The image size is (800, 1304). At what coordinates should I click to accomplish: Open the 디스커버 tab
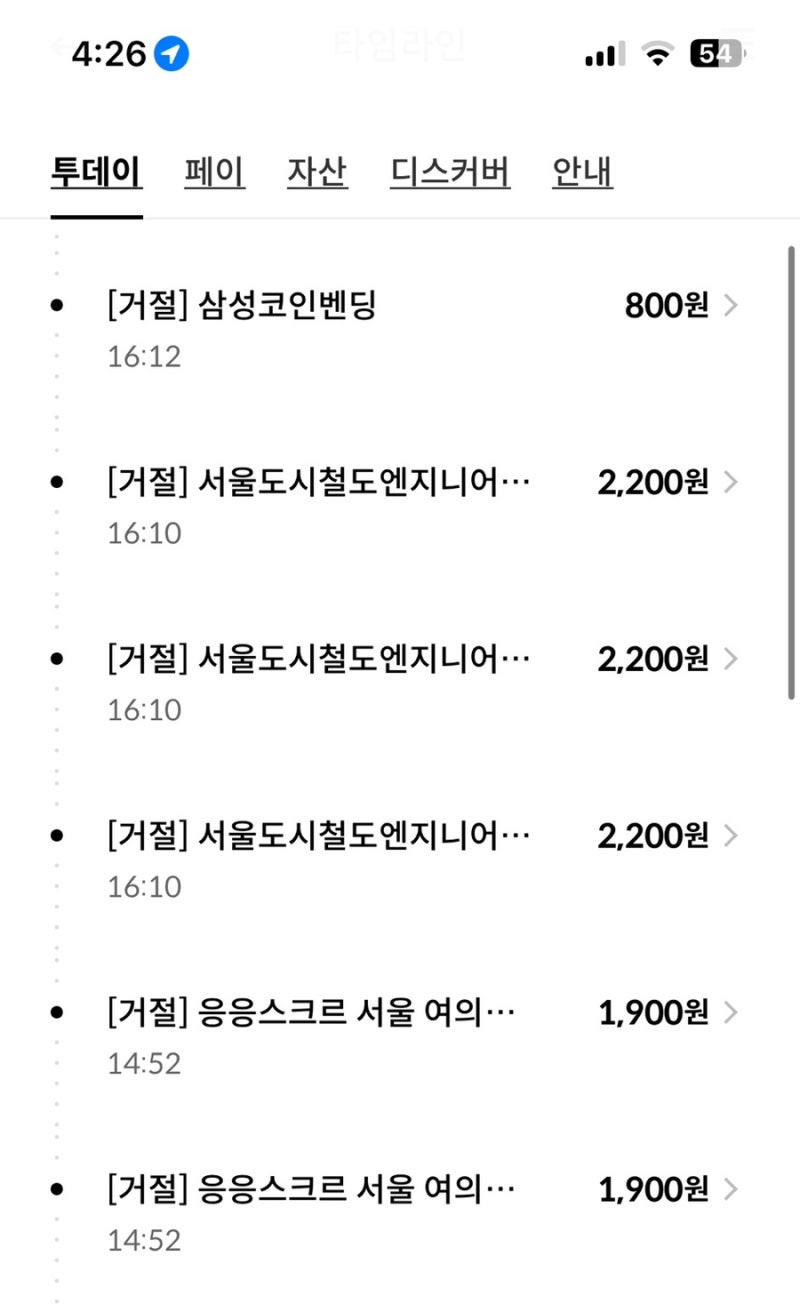pos(449,172)
